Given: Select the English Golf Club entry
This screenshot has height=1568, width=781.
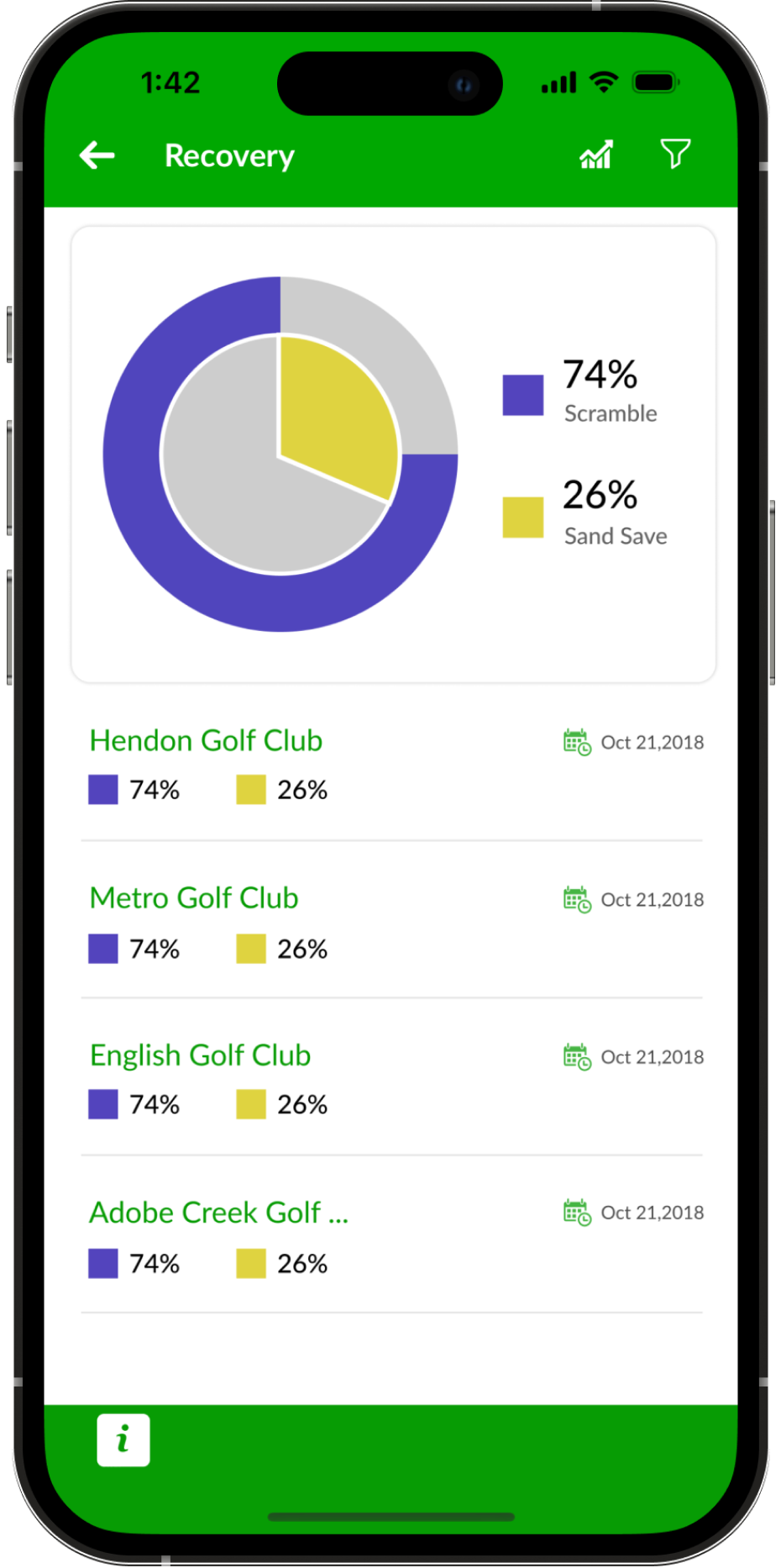Looking at the screenshot, I should click(x=200, y=1055).
